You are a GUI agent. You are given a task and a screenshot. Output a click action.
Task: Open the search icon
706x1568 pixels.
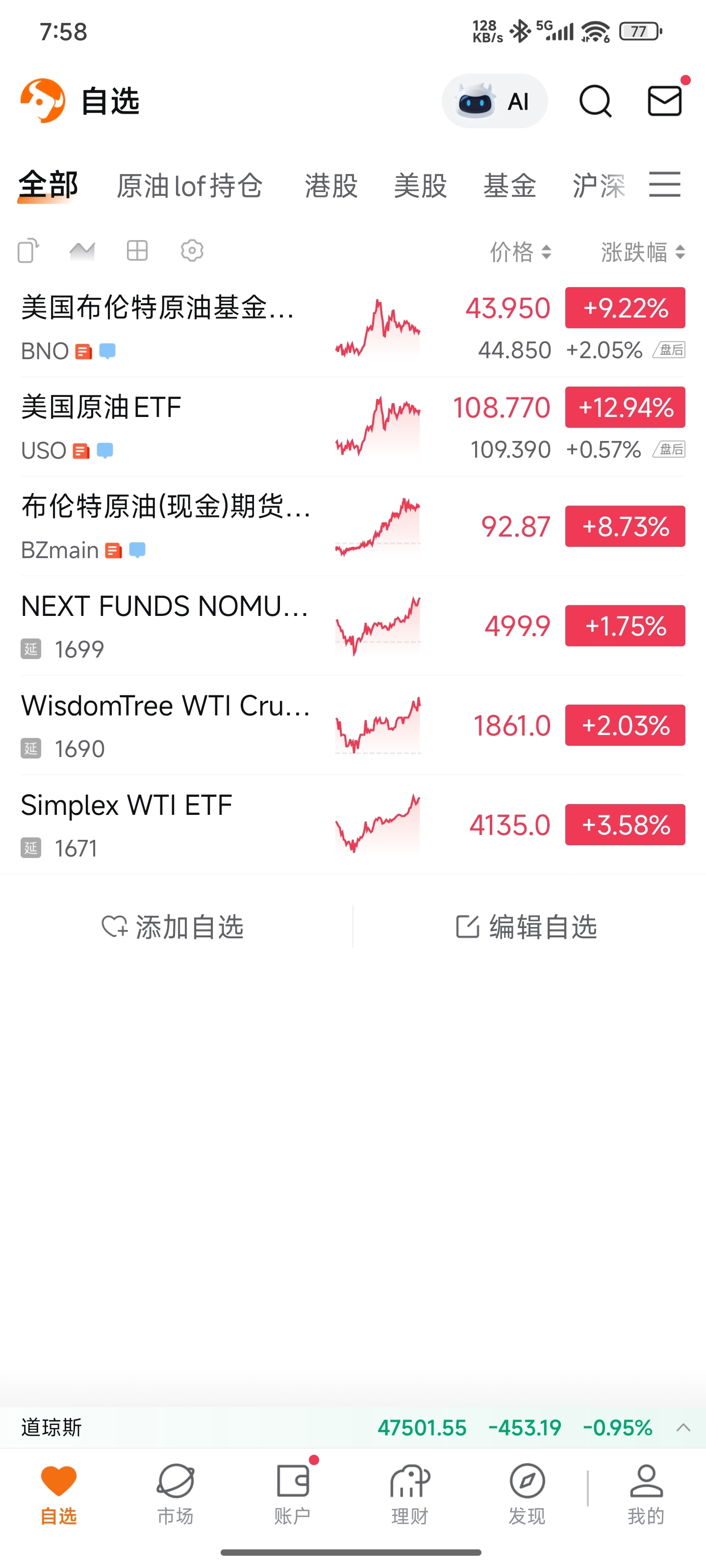[595, 101]
